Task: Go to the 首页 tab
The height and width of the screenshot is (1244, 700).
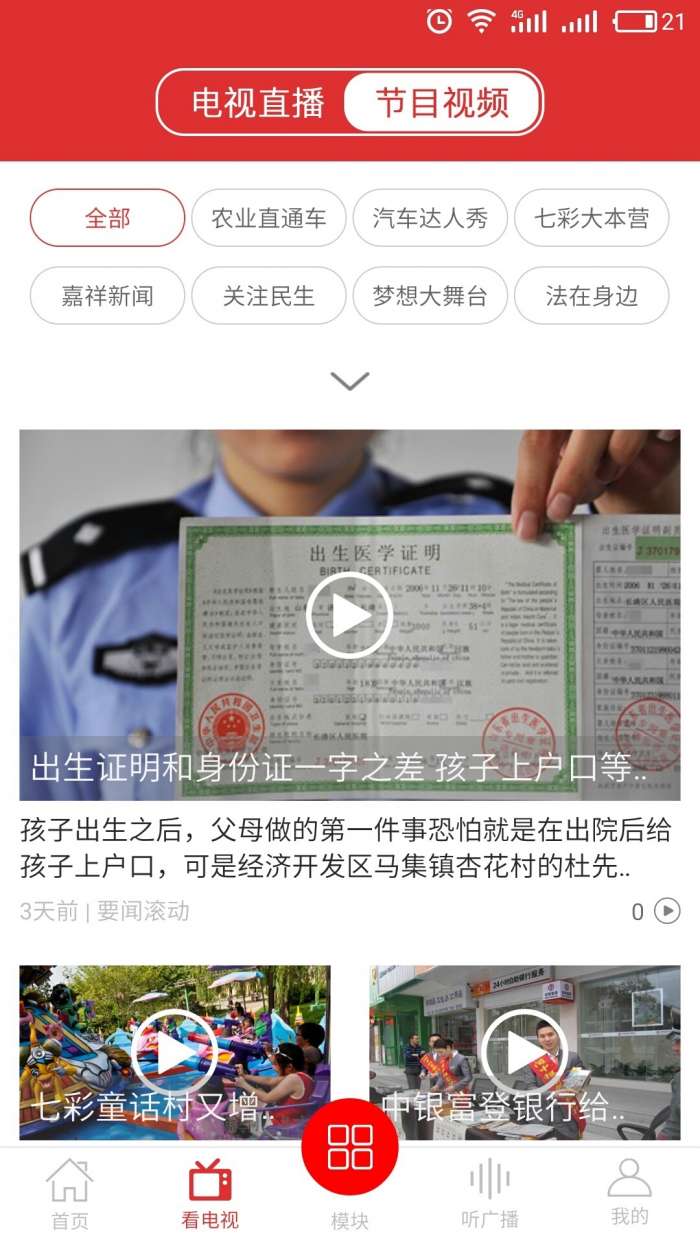Action: pyautogui.click(x=70, y=1194)
